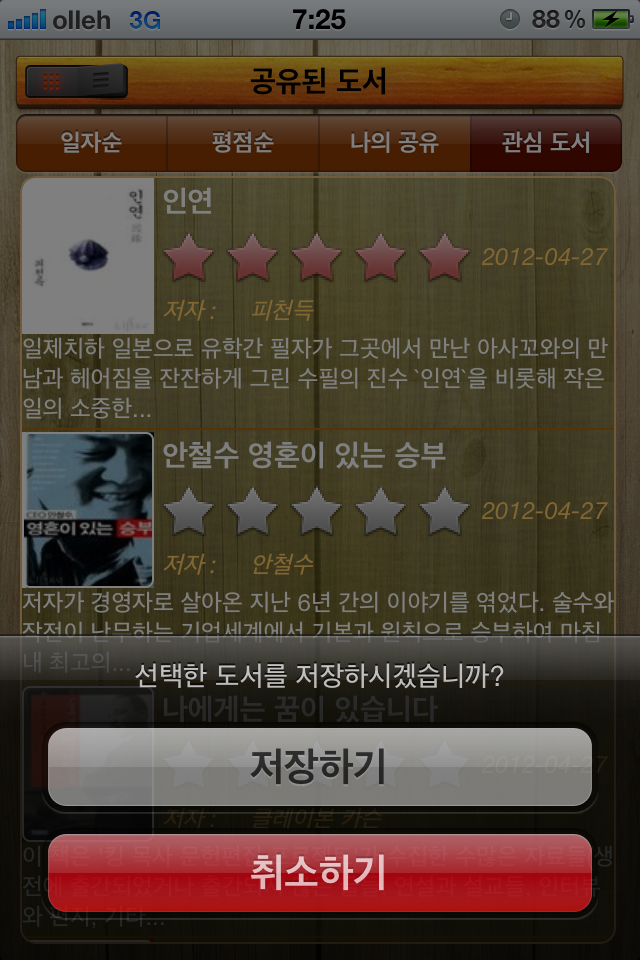Select the 평점순 sorting tab
The height and width of the screenshot is (960, 640).
(x=242, y=143)
